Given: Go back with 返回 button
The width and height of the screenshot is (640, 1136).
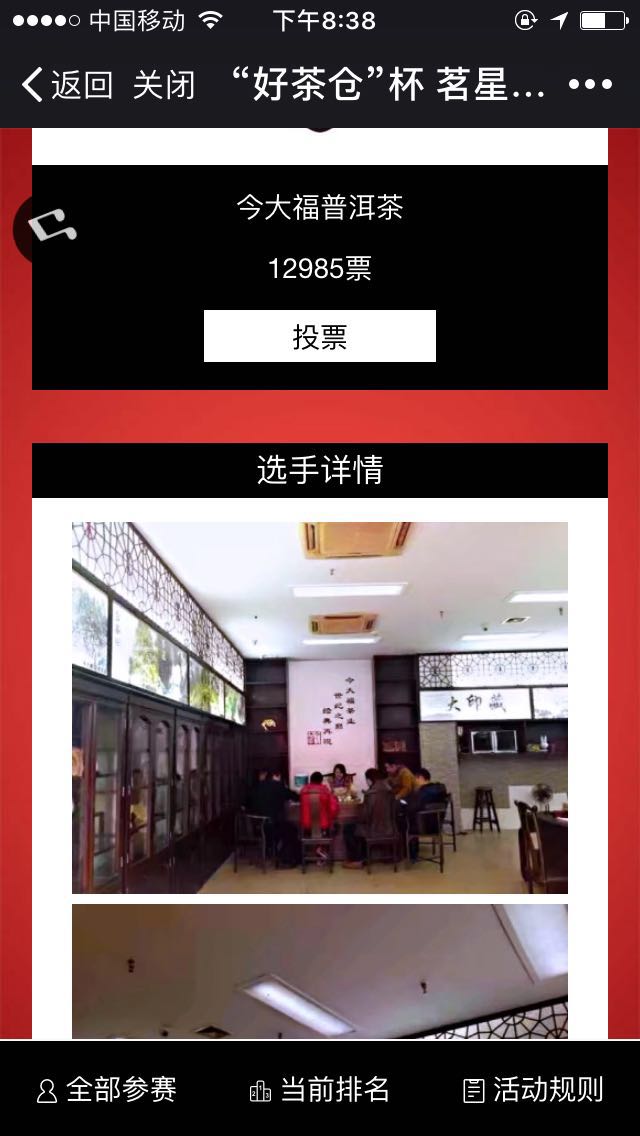Looking at the screenshot, I should 66,85.
